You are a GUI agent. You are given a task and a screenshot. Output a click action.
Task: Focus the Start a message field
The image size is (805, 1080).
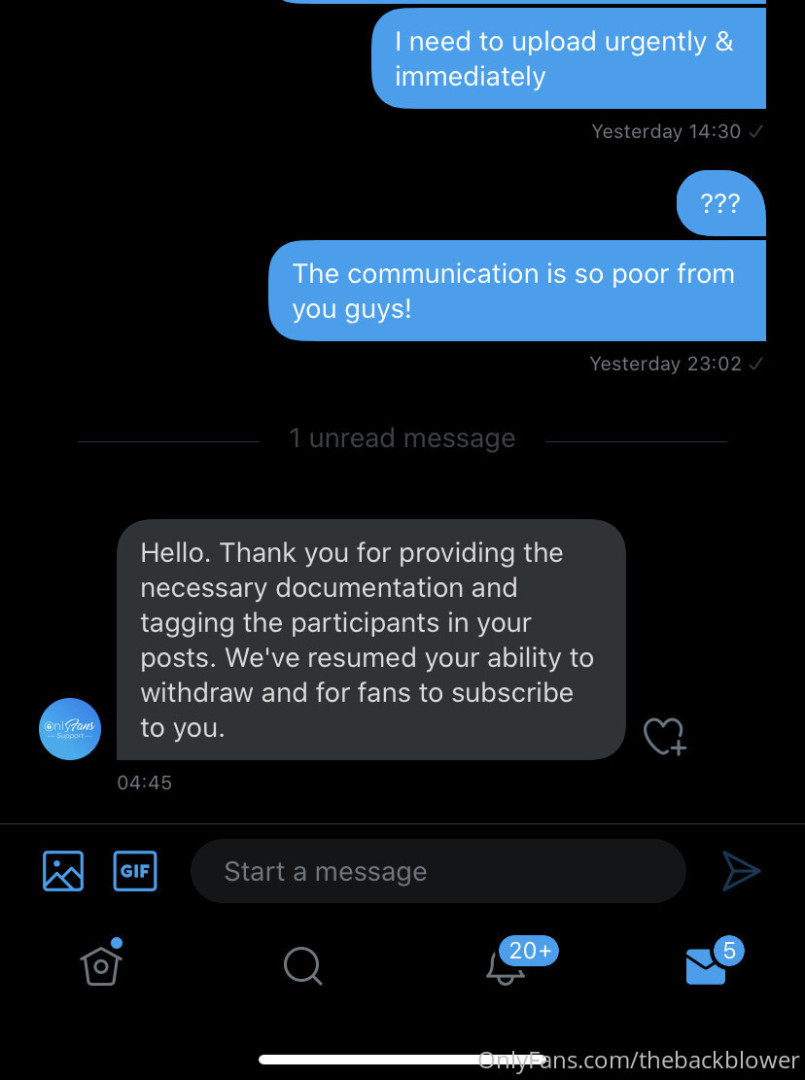click(438, 872)
